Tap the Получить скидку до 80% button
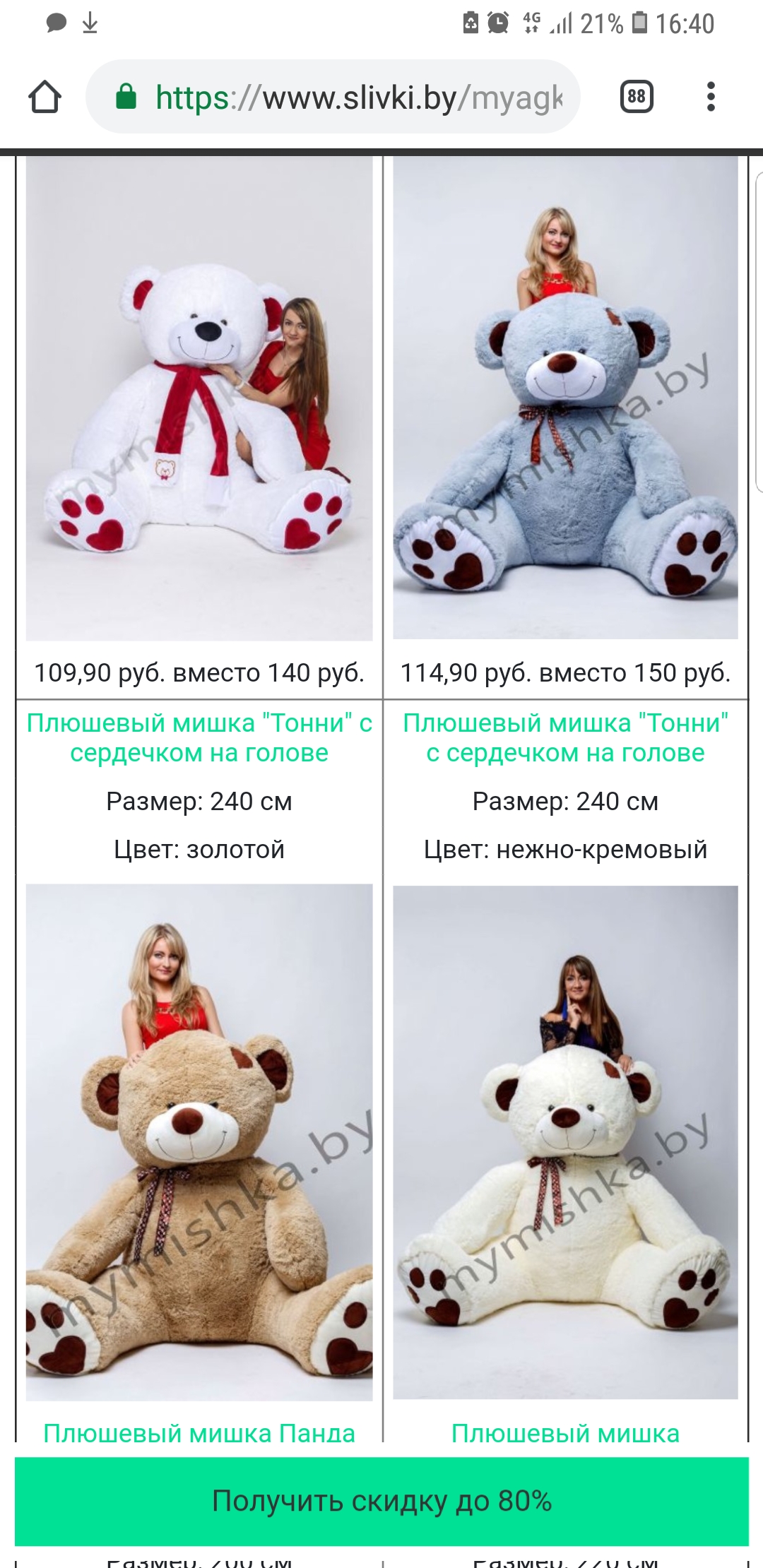Screen dimensions: 763x1568 381,1501
